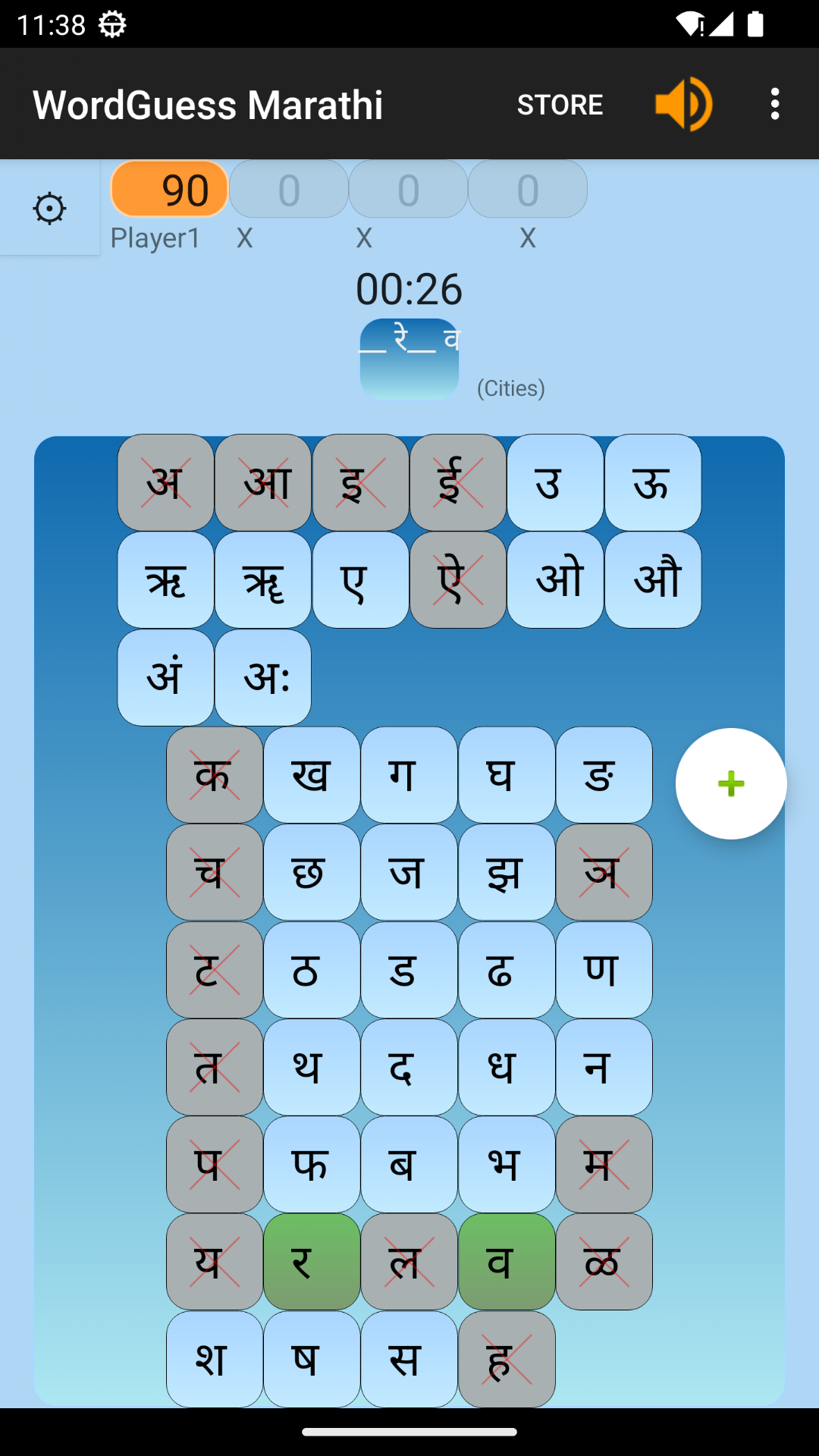Guess the consonant ग
This screenshot has height=1456, width=819.
pyautogui.click(x=409, y=775)
